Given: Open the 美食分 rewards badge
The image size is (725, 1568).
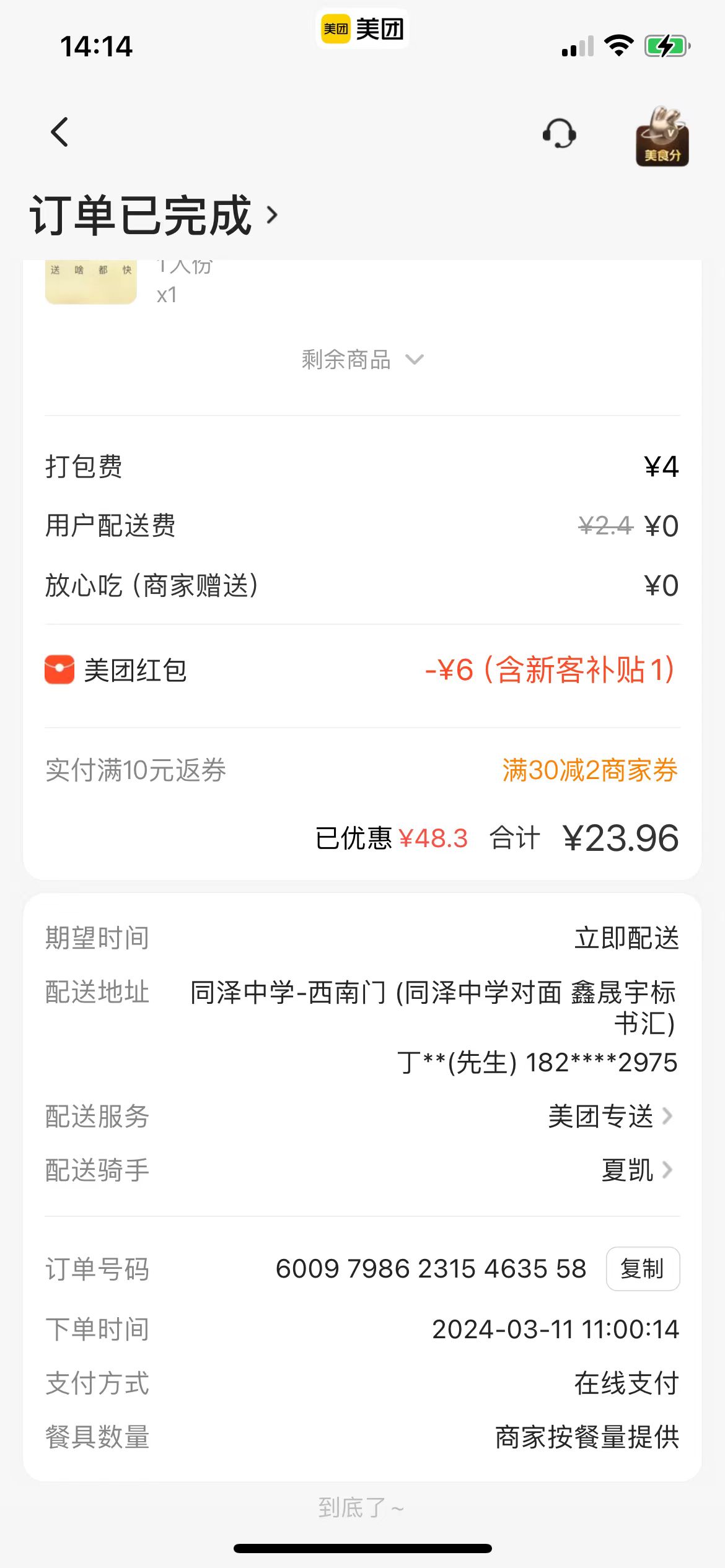Looking at the screenshot, I should tap(662, 136).
